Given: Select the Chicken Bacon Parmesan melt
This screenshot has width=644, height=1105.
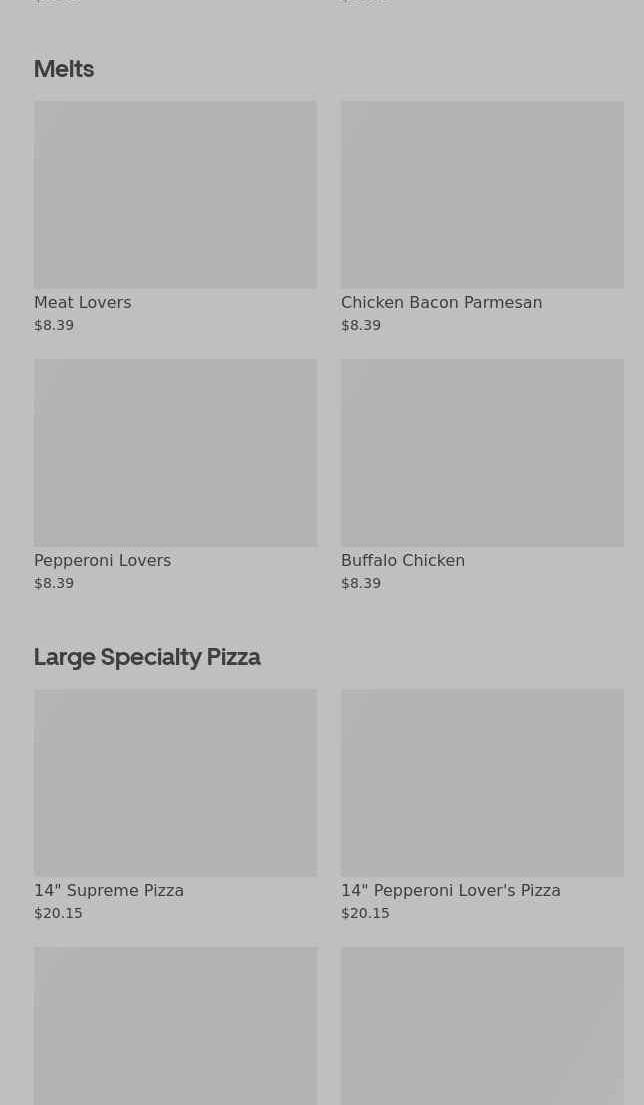Looking at the screenshot, I should tap(481, 217).
